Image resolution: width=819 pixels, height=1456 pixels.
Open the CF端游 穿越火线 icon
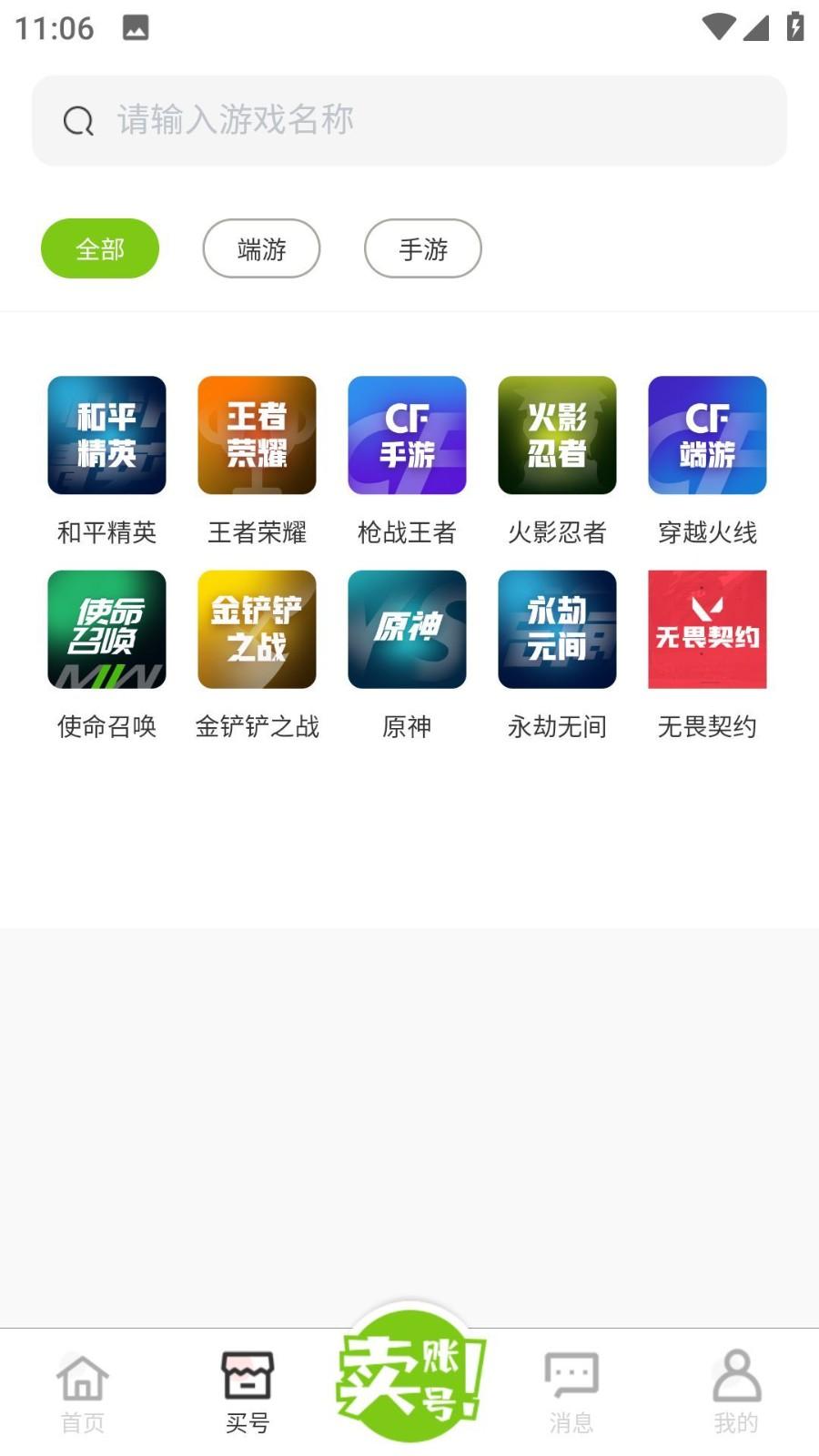click(x=707, y=435)
